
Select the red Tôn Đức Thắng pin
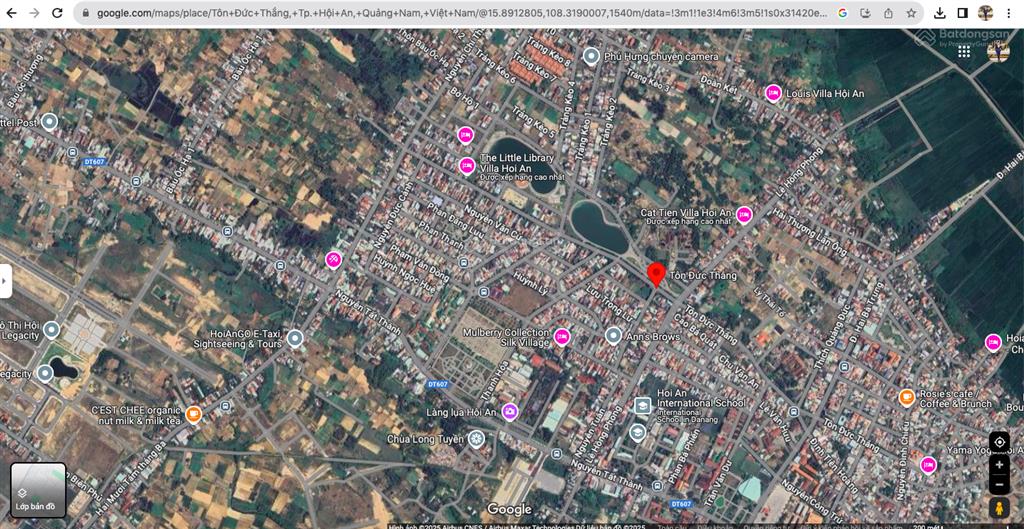click(x=656, y=274)
